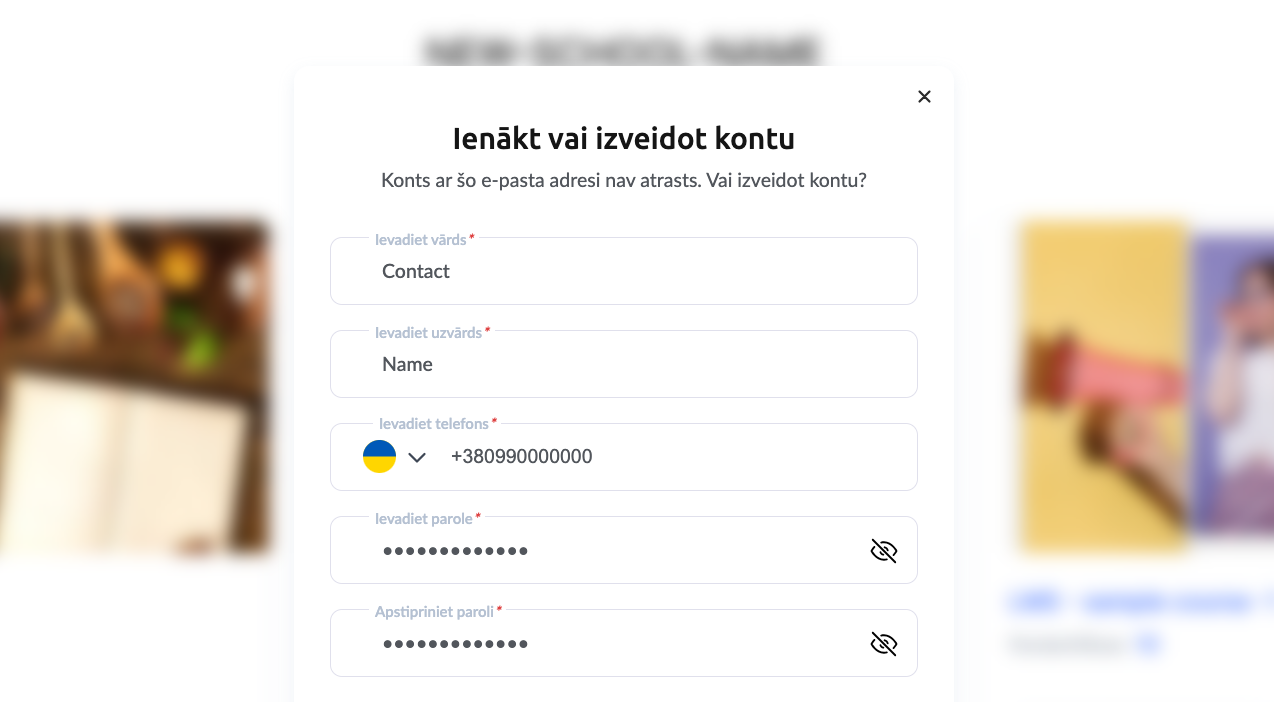Screen dimensions: 1274x702
Task: Tap the surname field containing Name
Action: pos(623,365)
